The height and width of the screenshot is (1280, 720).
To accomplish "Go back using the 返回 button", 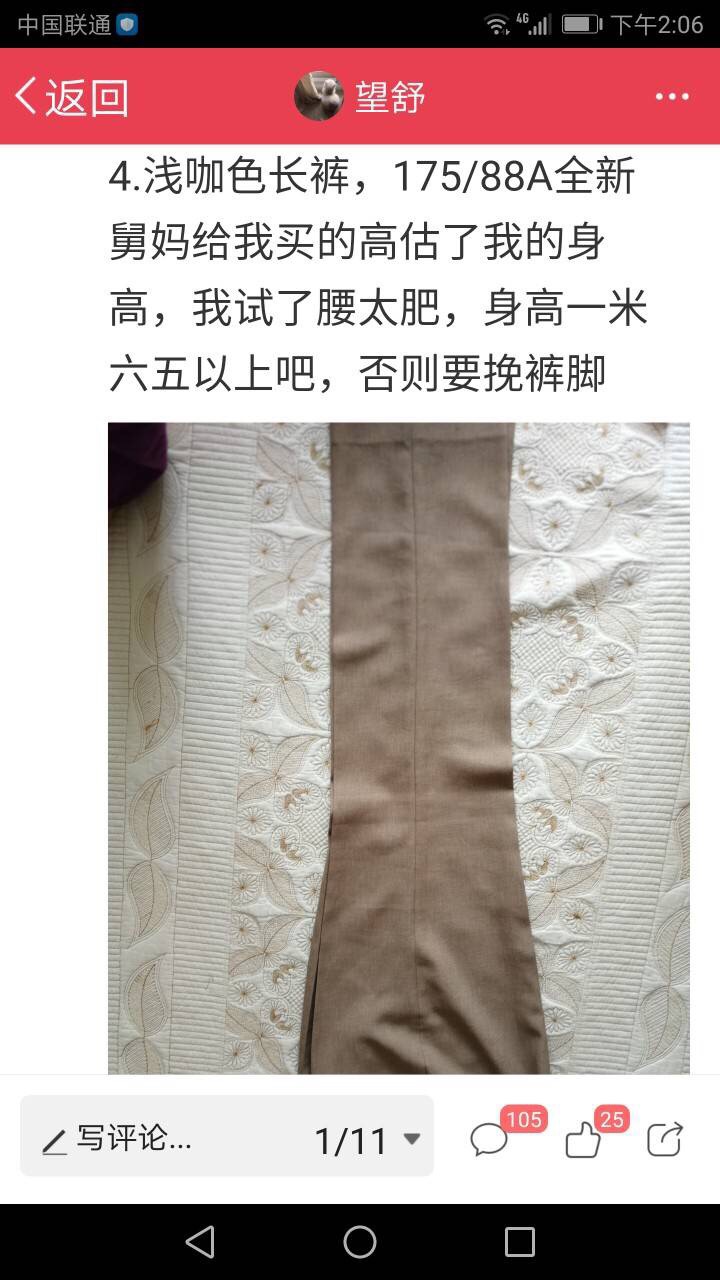I will coord(72,97).
